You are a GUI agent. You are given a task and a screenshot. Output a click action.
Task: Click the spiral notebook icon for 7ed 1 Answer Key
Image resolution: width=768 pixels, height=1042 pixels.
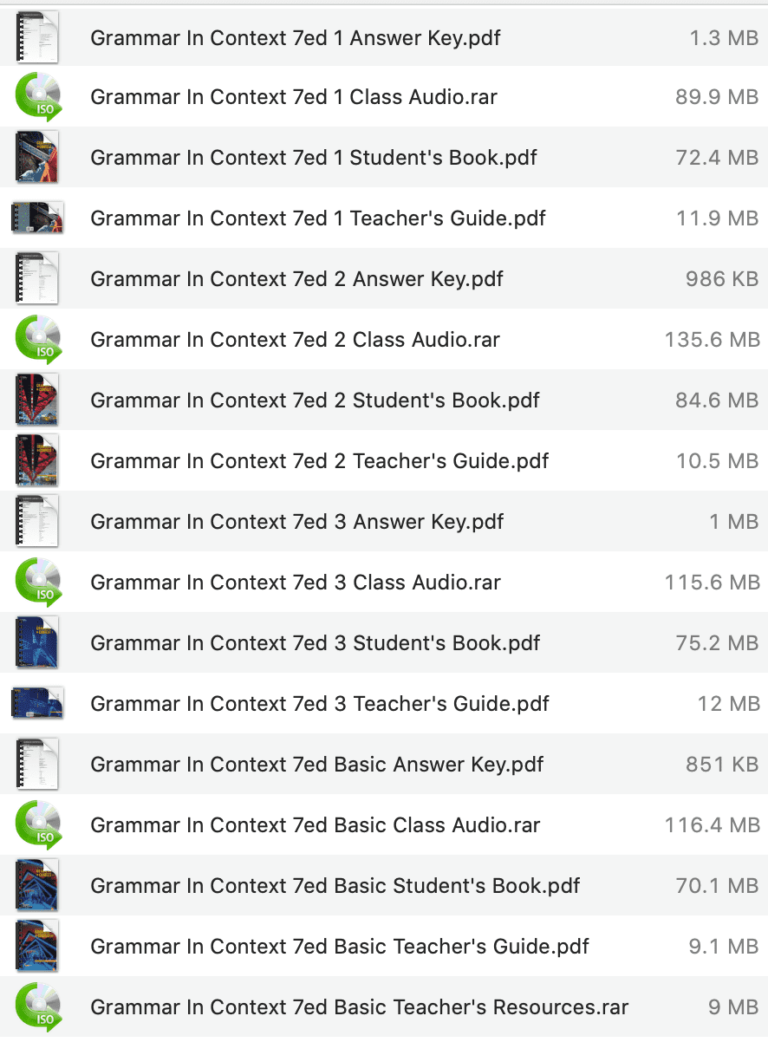[x=37, y=36]
